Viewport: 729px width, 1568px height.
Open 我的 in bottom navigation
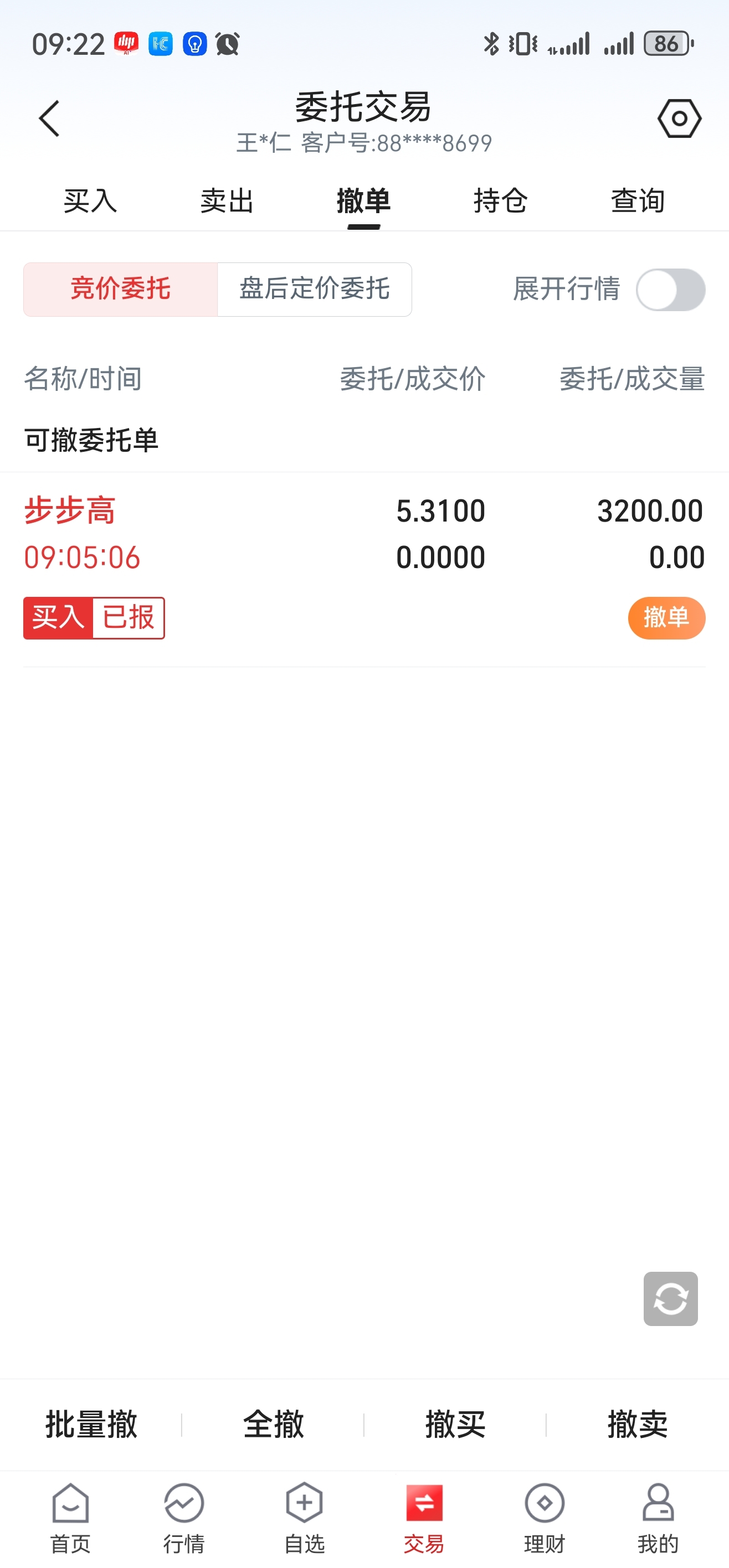658,1518
